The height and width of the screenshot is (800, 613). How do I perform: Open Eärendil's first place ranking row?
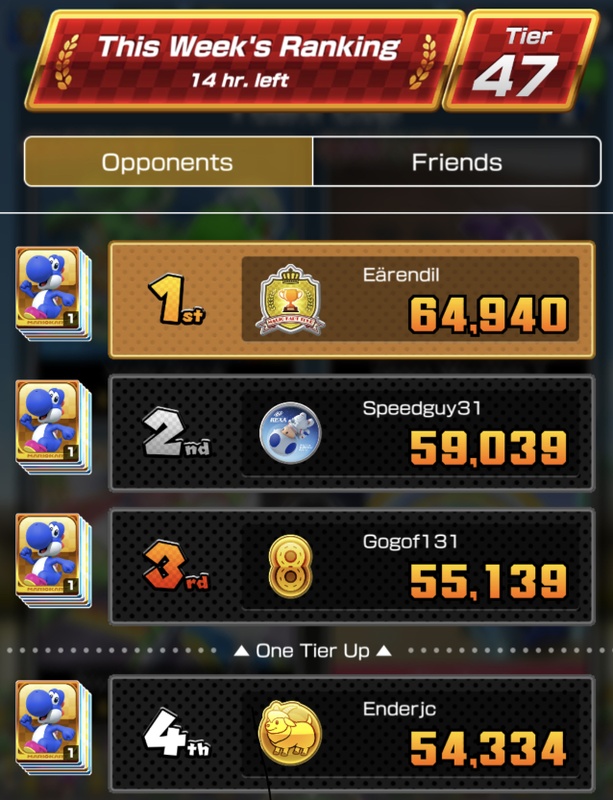click(350, 299)
